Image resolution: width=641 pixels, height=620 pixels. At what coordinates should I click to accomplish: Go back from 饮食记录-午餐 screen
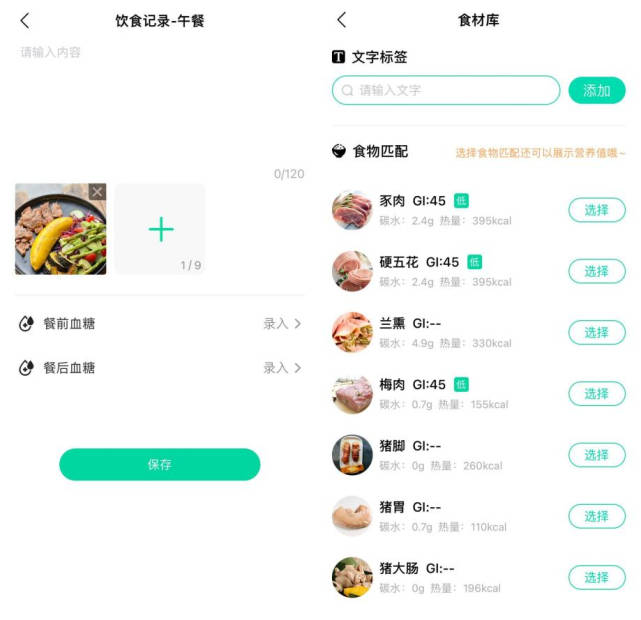(25, 21)
